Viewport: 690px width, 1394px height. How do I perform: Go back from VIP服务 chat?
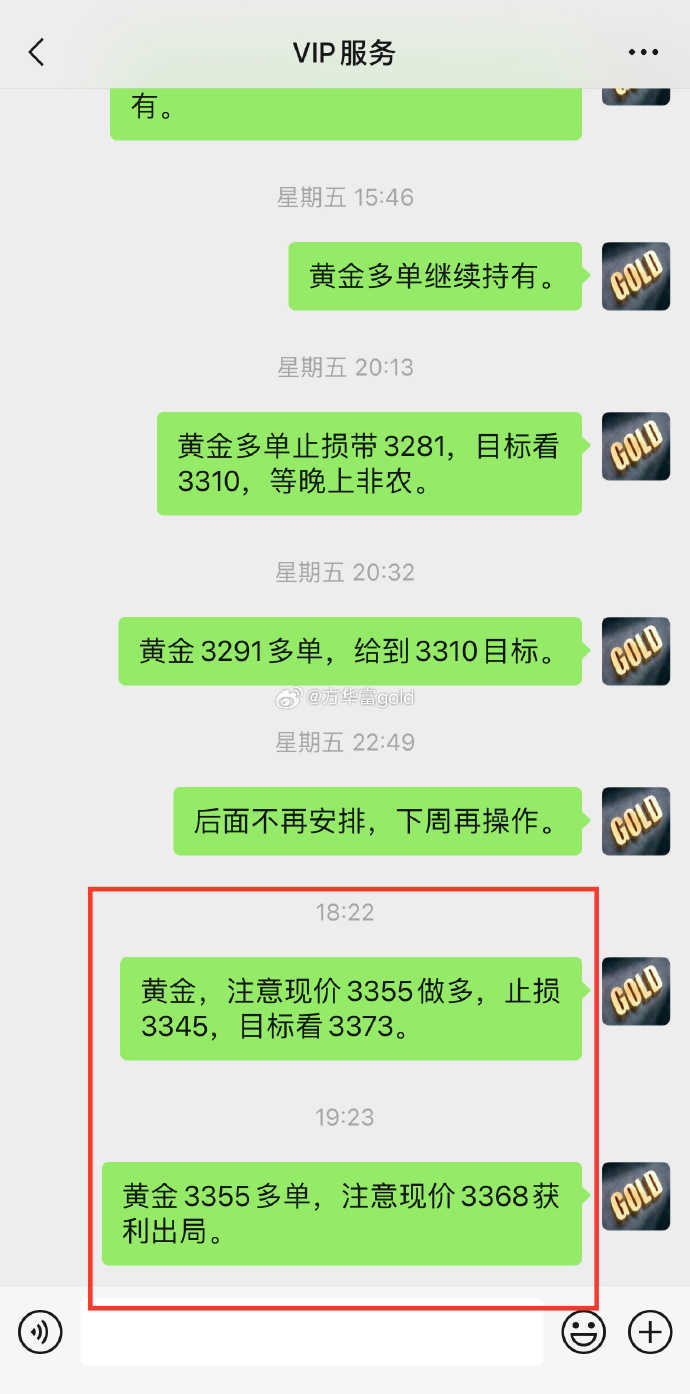tap(37, 53)
